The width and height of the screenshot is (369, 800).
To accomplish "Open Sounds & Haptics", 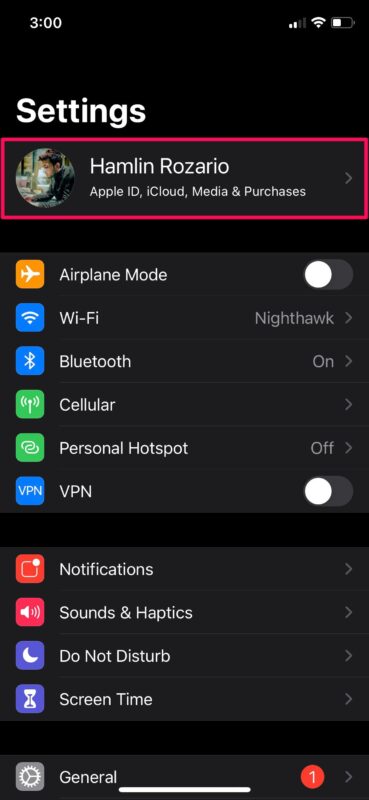I will 184,613.
